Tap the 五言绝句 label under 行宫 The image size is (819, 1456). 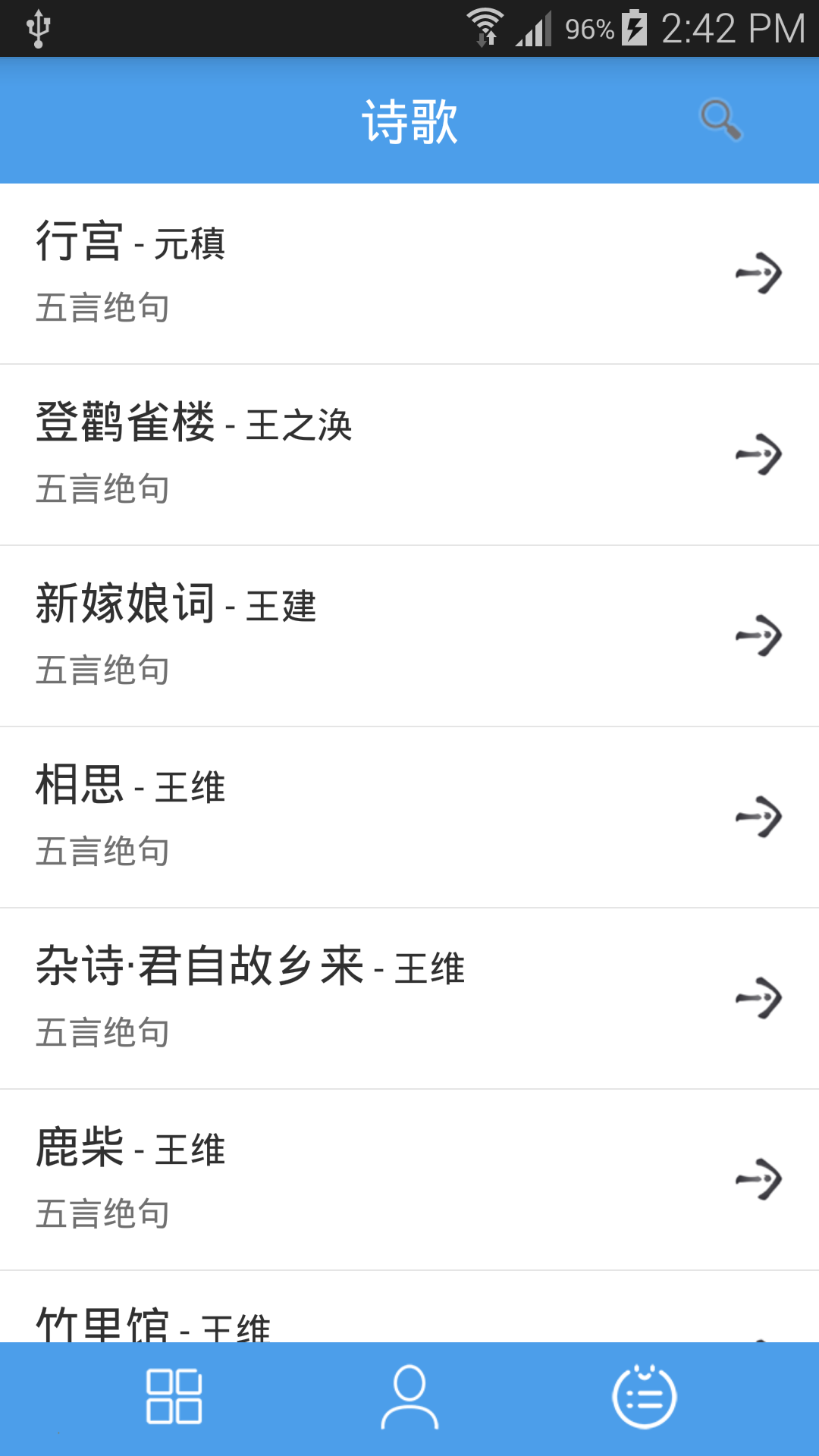pyautogui.click(x=104, y=307)
